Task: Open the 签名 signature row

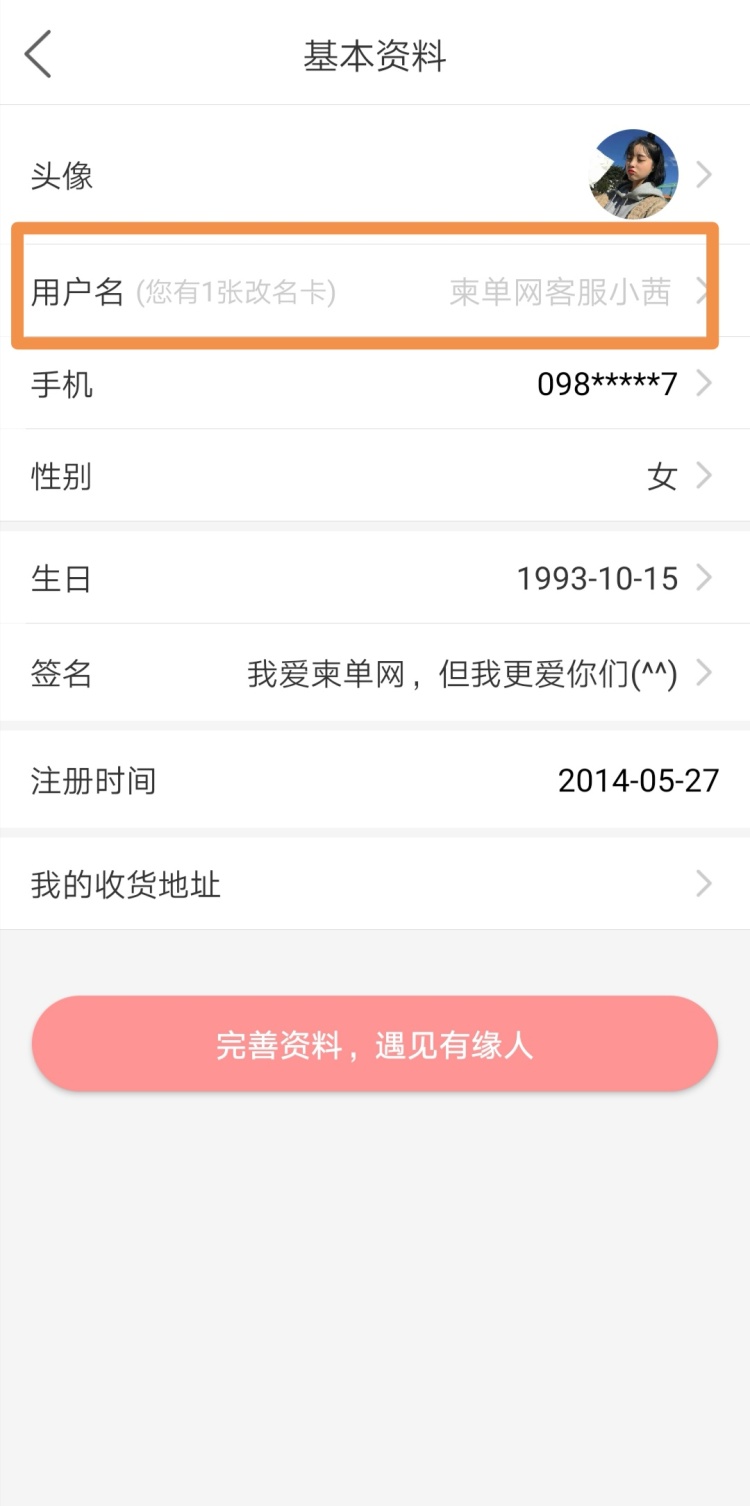Action: pyautogui.click(x=375, y=673)
